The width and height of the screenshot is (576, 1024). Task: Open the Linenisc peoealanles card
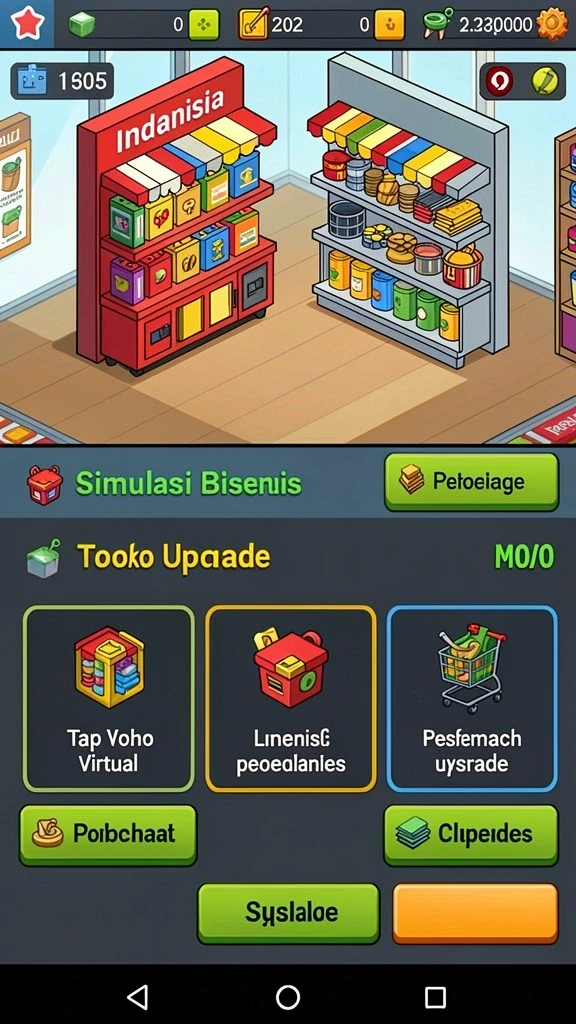[291, 698]
